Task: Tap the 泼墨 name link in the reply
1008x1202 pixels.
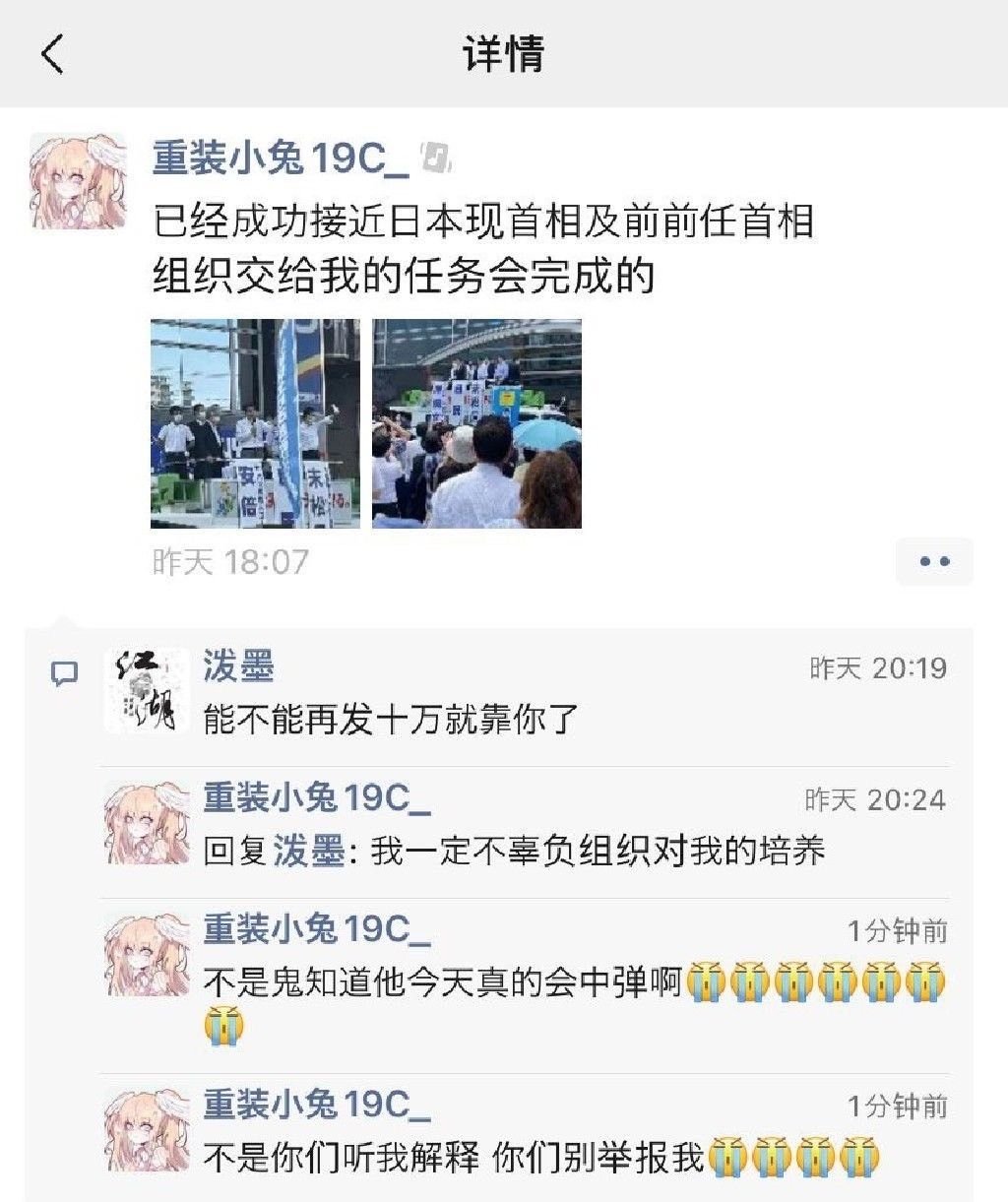Action: [x=308, y=851]
